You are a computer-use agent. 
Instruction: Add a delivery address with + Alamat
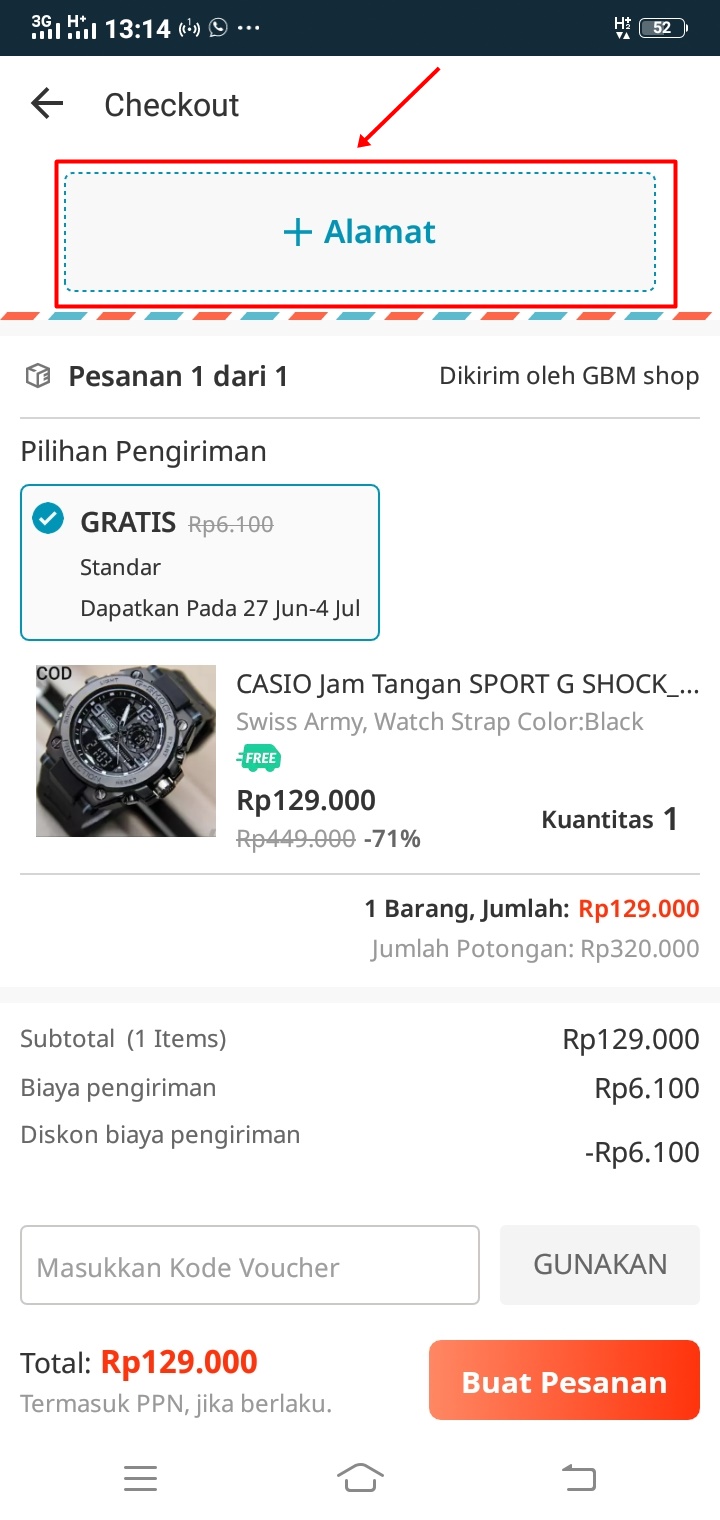tap(360, 232)
